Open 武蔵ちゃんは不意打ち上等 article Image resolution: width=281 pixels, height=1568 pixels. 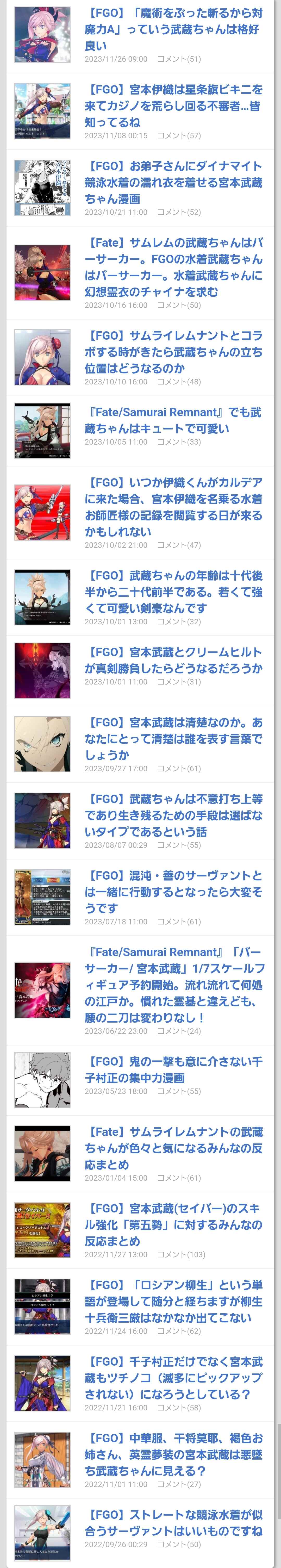(x=173, y=815)
